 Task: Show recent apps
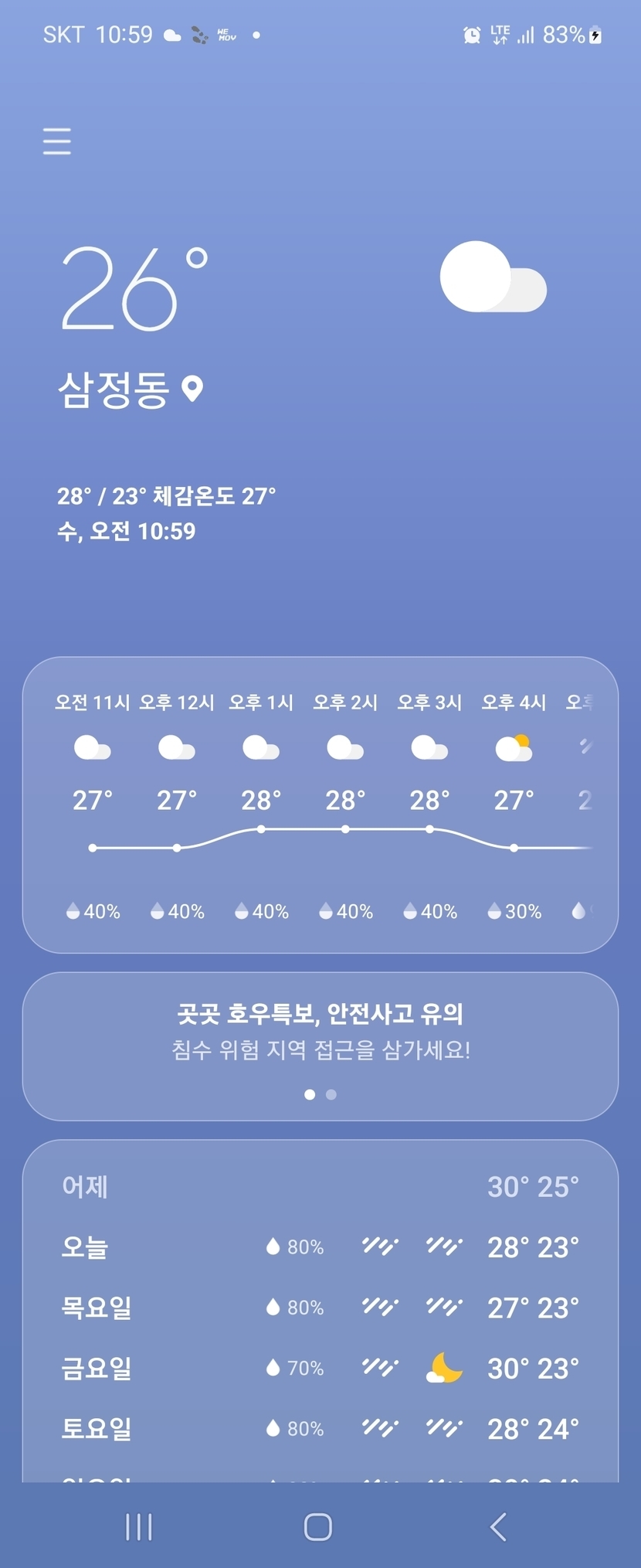coord(139,1527)
